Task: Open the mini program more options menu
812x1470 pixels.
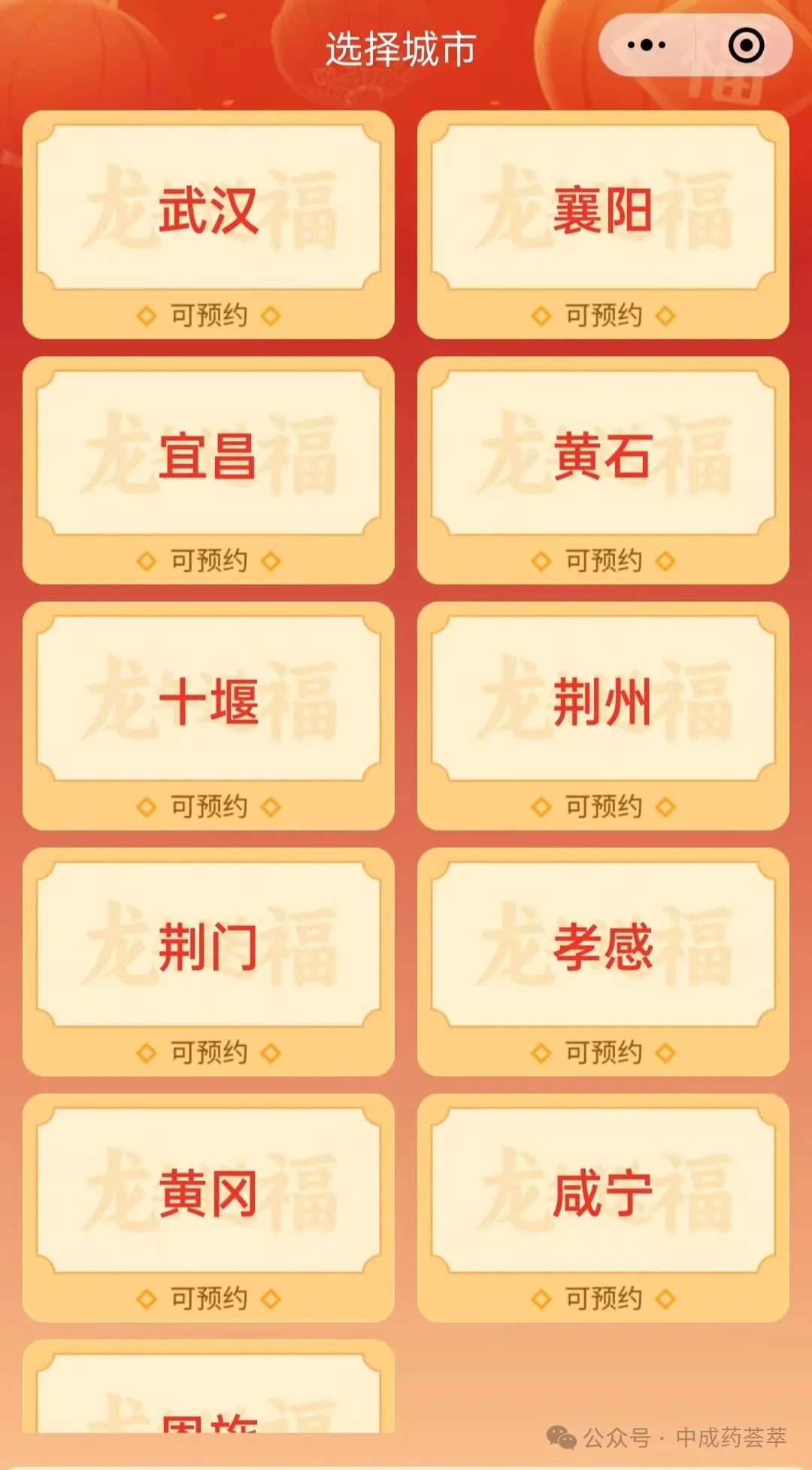Action: pyautogui.click(x=647, y=45)
